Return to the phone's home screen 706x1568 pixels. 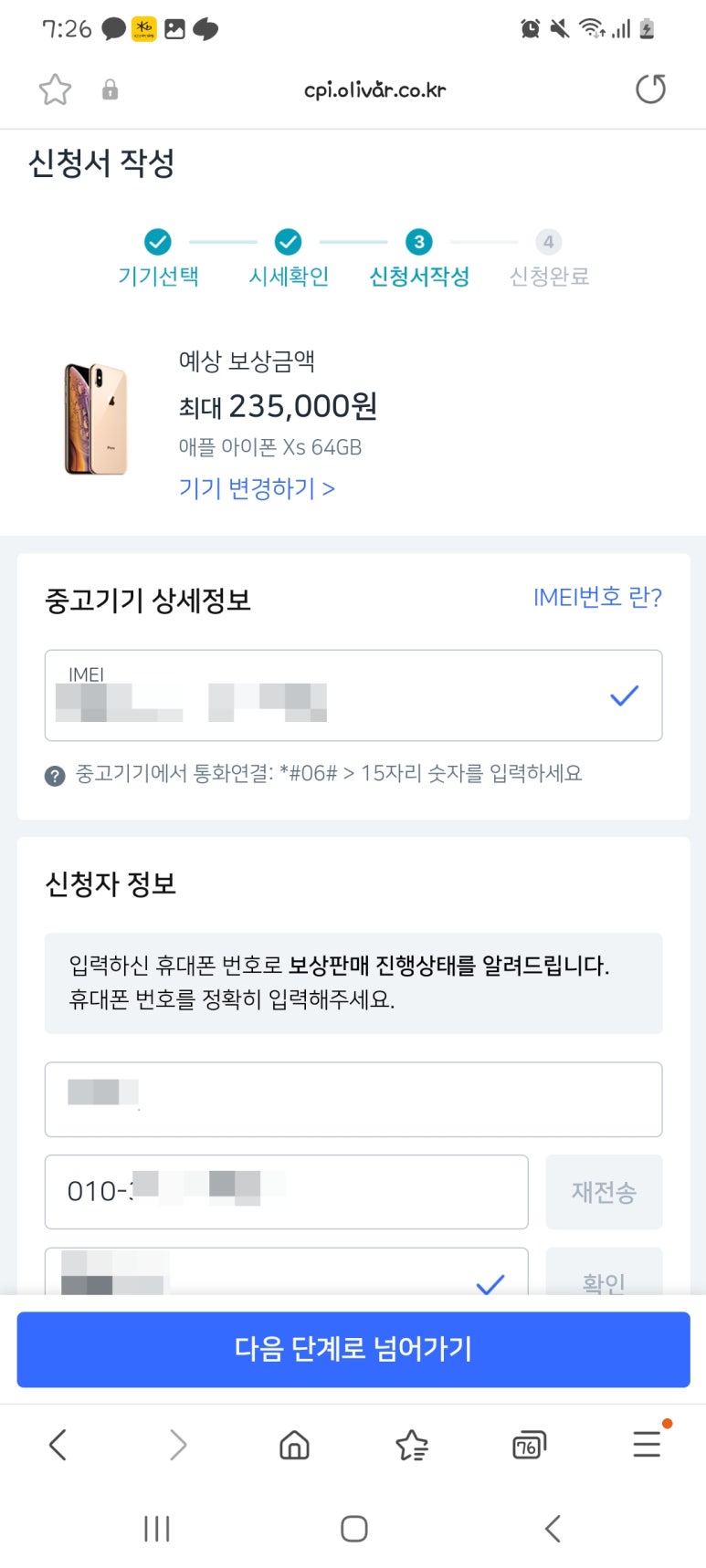353,1529
